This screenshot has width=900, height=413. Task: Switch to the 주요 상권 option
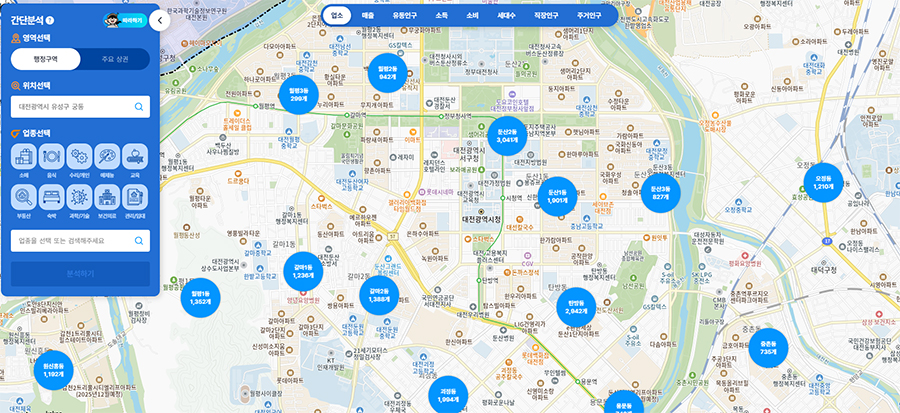point(116,59)
